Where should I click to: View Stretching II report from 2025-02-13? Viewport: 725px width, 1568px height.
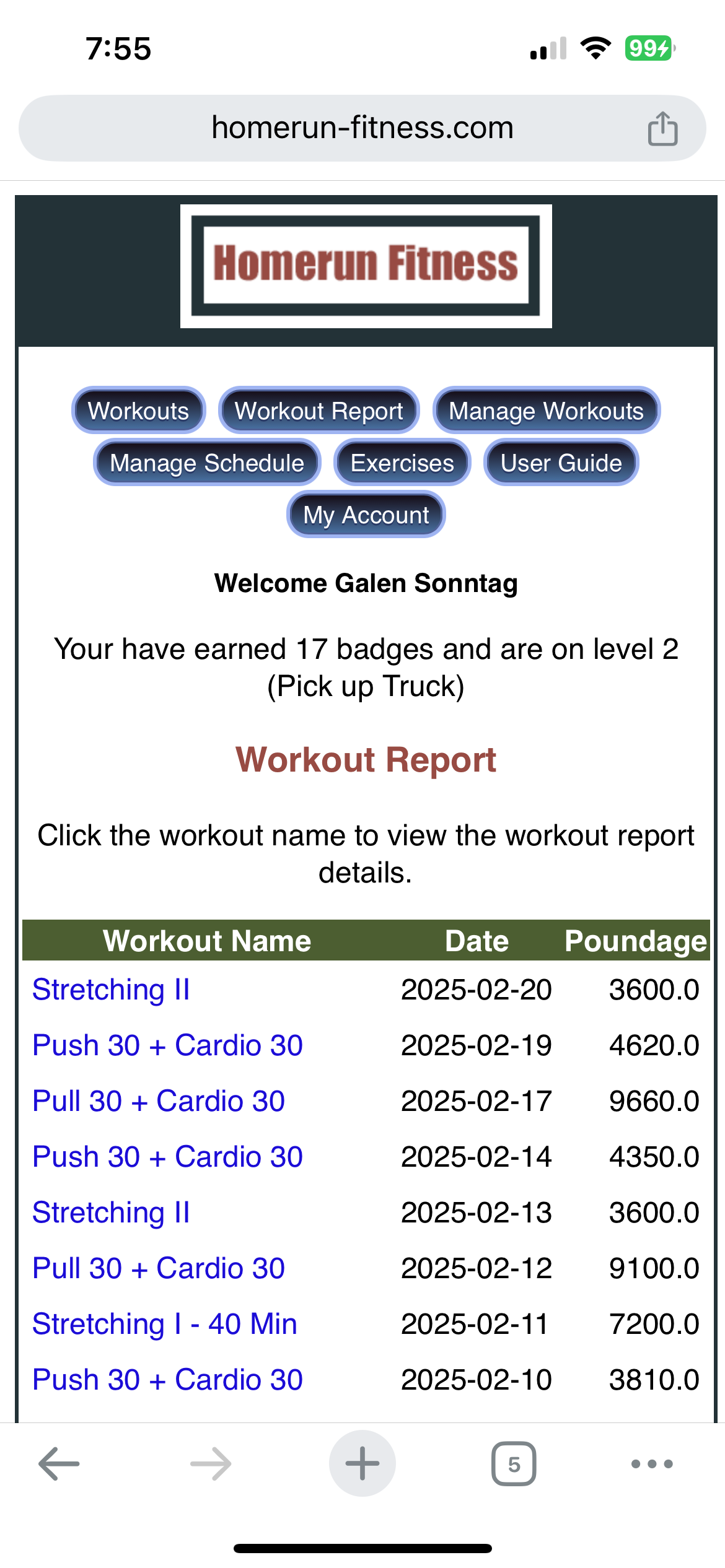(111, 1213)
